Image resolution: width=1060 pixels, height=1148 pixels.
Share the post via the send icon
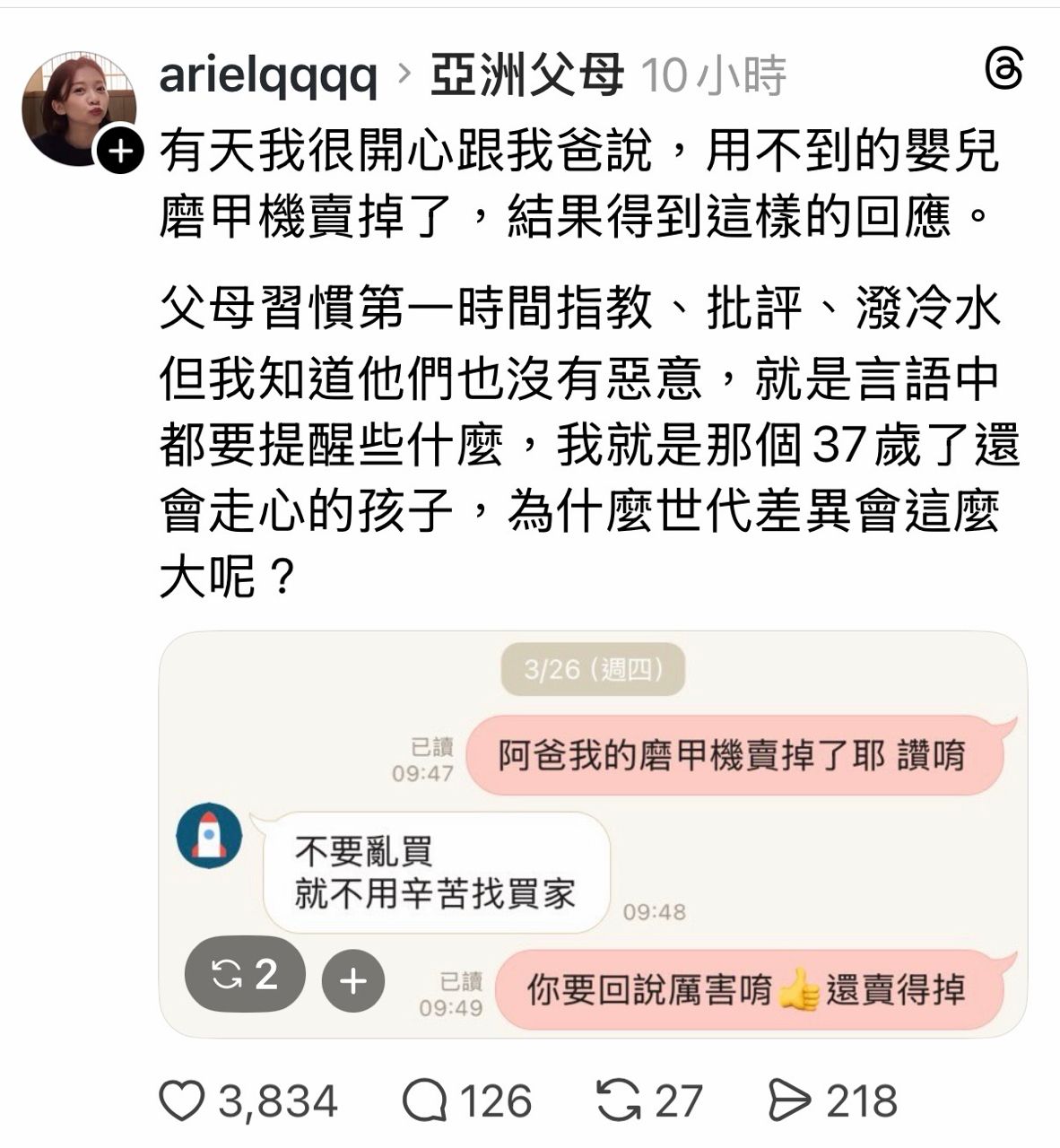click(x=790, y=1100)
